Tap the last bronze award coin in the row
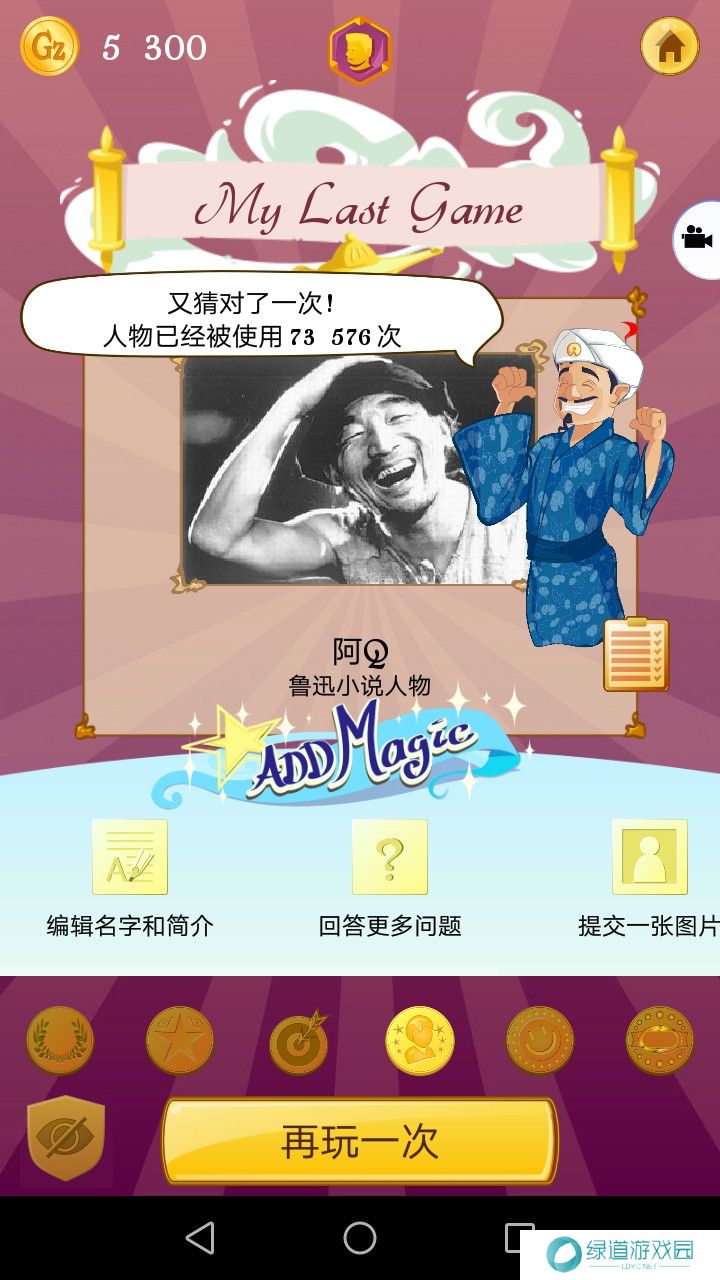This screenshot has width=720, height=1280. pyautogui.click(x=660, y=1040)
